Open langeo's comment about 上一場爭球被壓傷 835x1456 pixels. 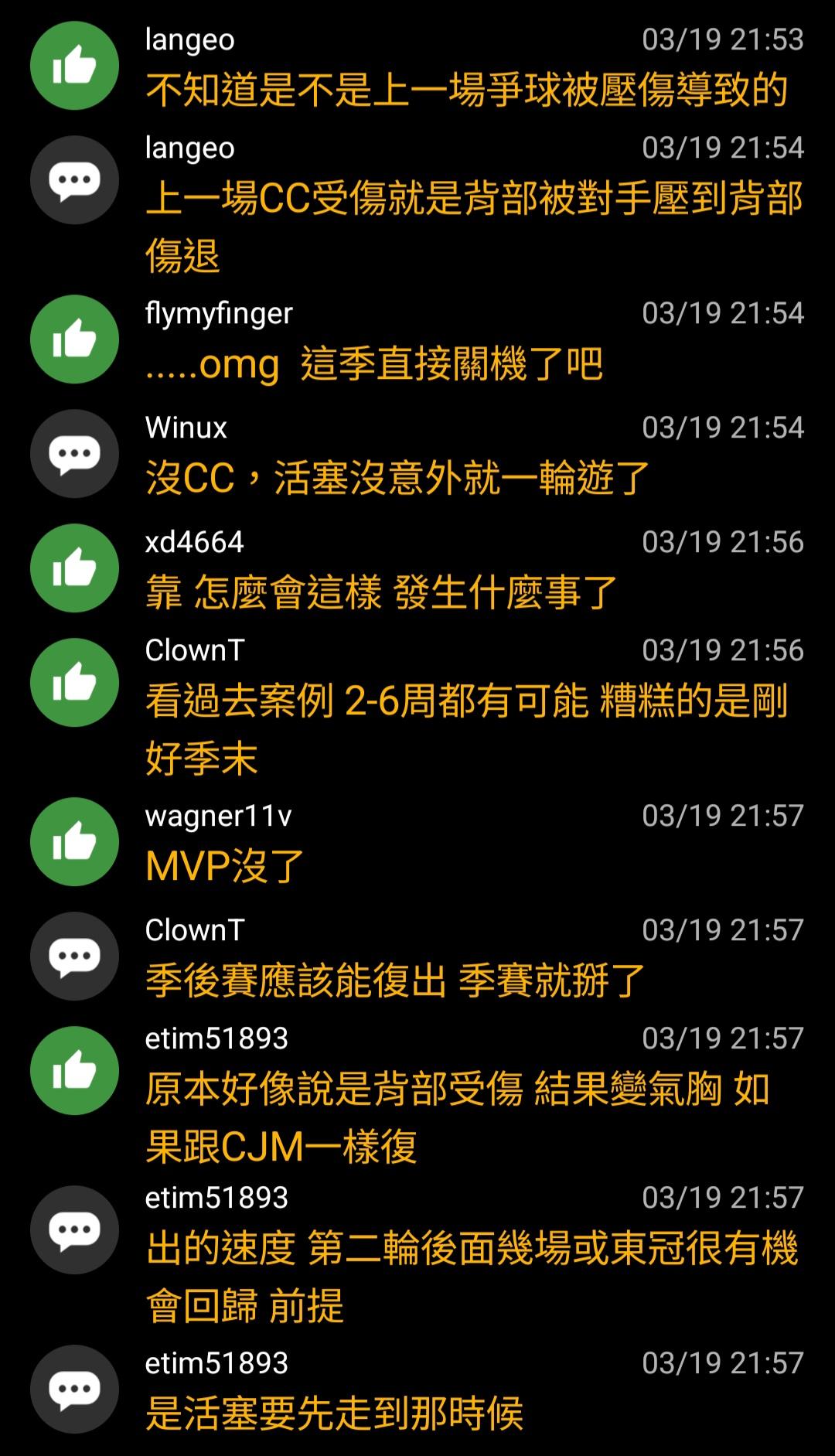click(466, 90)
